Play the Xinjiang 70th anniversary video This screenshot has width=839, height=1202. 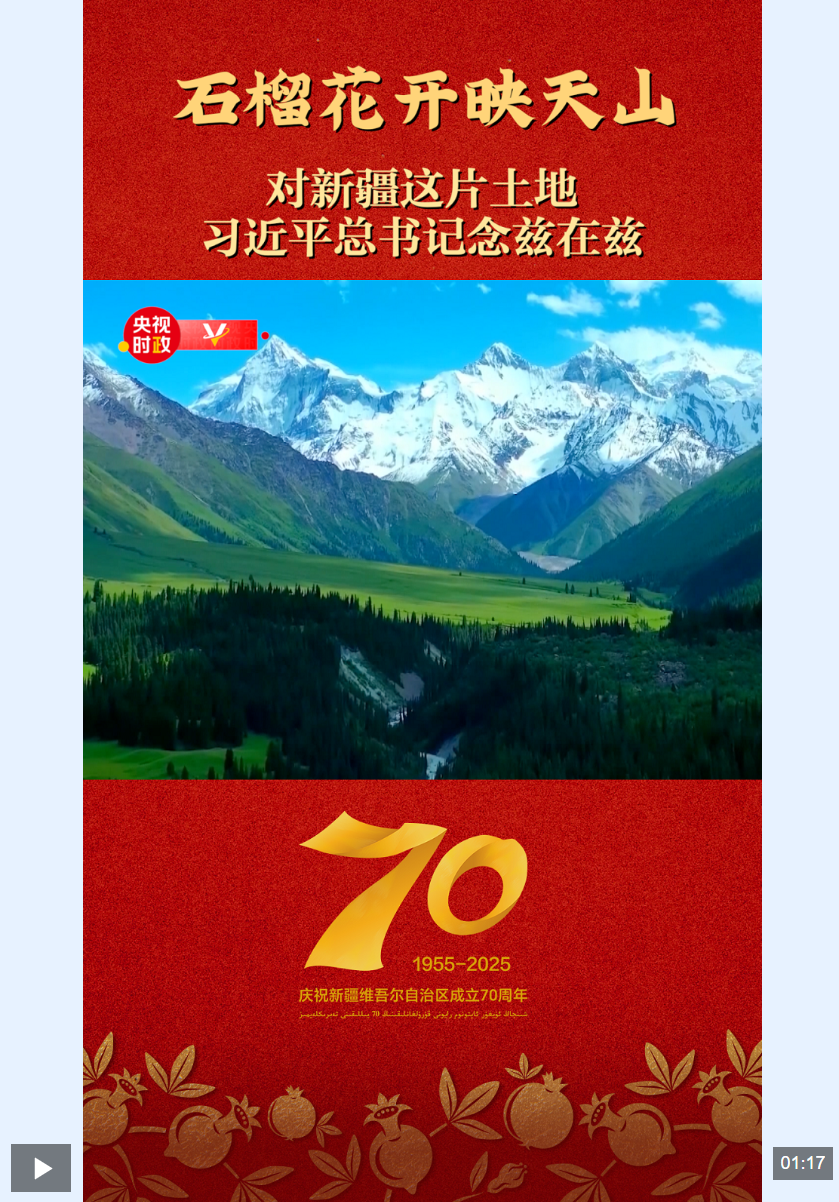click(x=41, y=1167)
